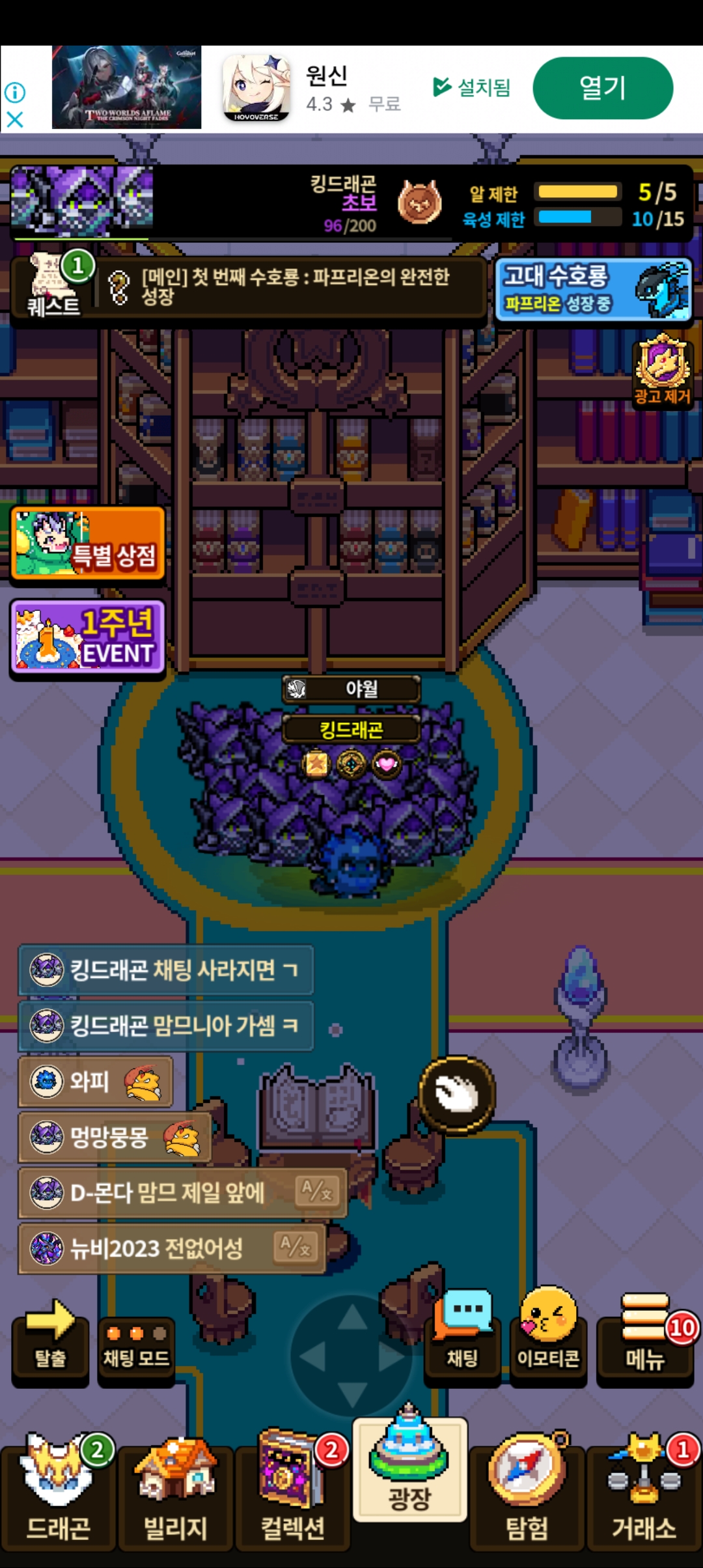Translate the 뉴비2023 전없어성 message
The width and height of the screenshot is (703, 1568).
(296, 1247)
